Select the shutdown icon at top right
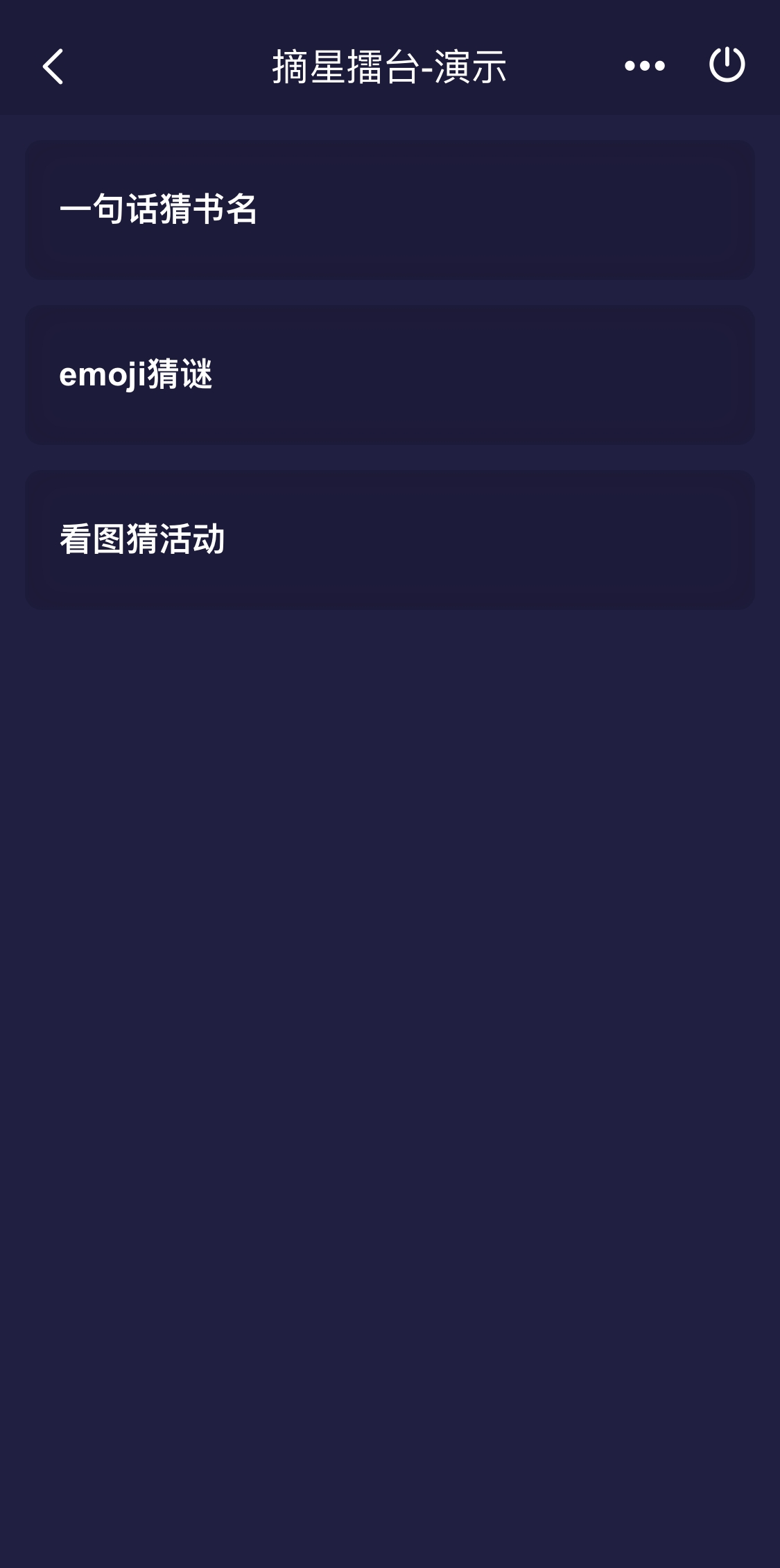 [726, 66]
